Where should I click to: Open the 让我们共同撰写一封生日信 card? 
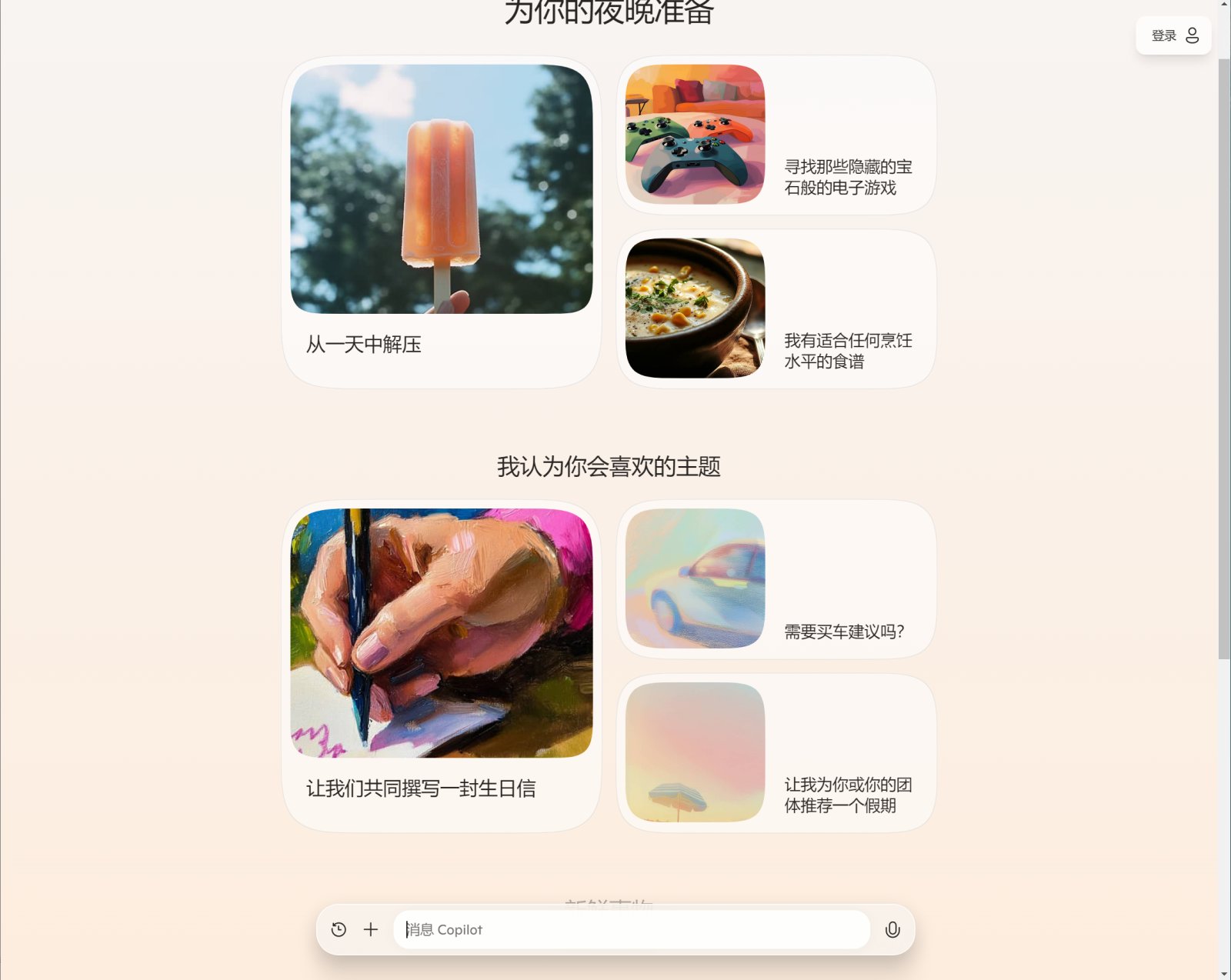[442, 666]
